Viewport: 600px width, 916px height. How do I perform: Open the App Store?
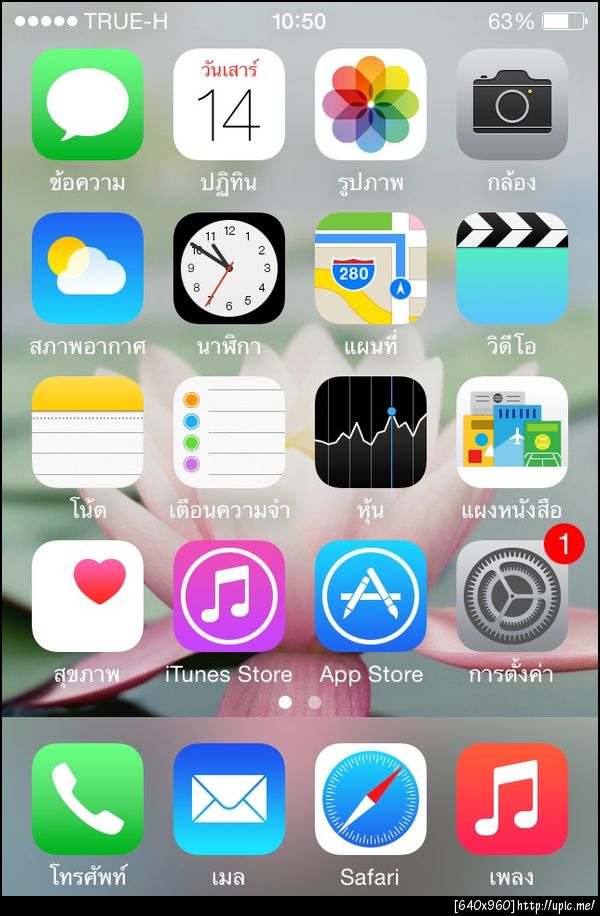point(371,596)
